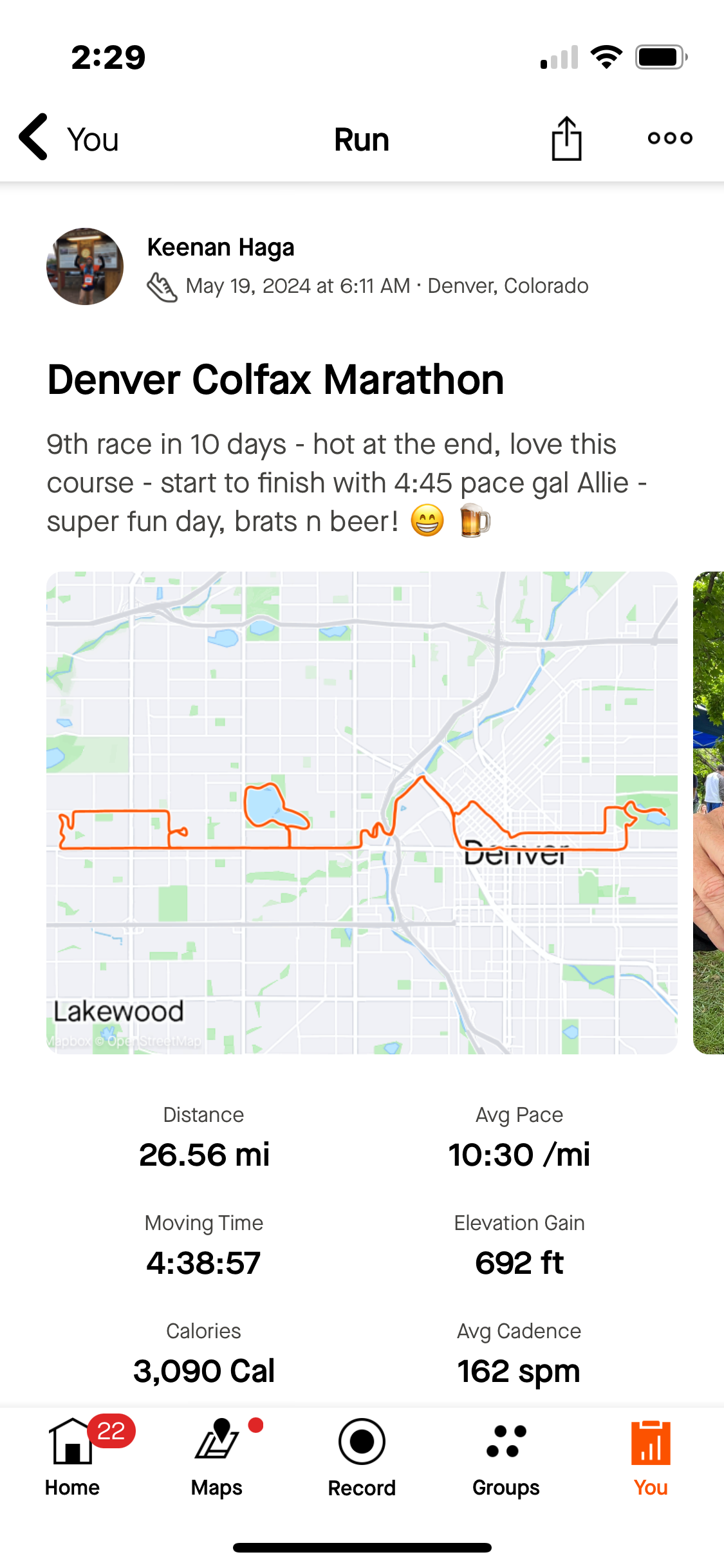The height and width of the screenshot is (1568, 724).
Task: Switch to the Maps tab
Action: tap(217, 1458)
